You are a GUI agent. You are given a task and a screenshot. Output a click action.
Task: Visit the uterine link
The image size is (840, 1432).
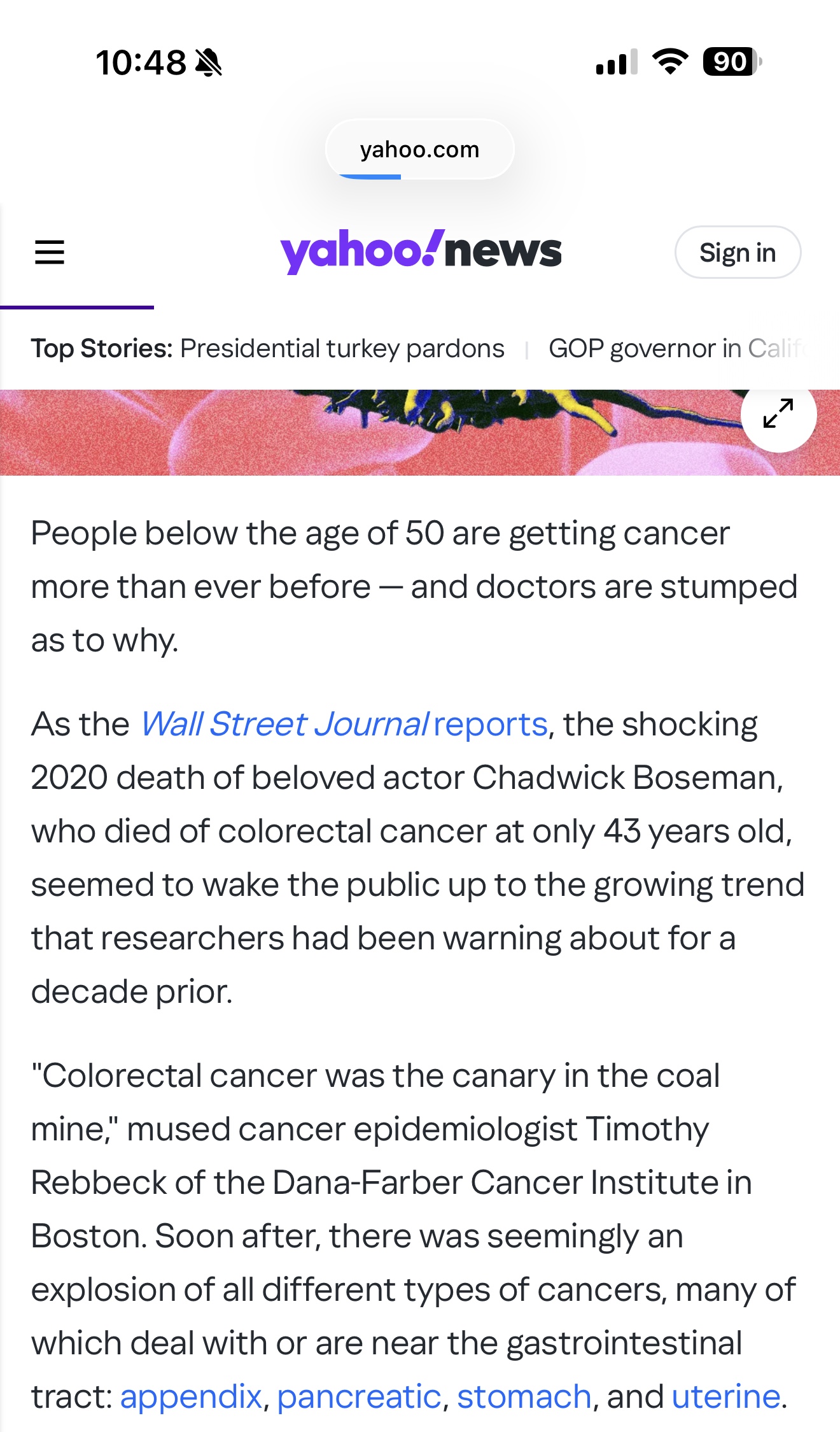[x=726, y=1396]
